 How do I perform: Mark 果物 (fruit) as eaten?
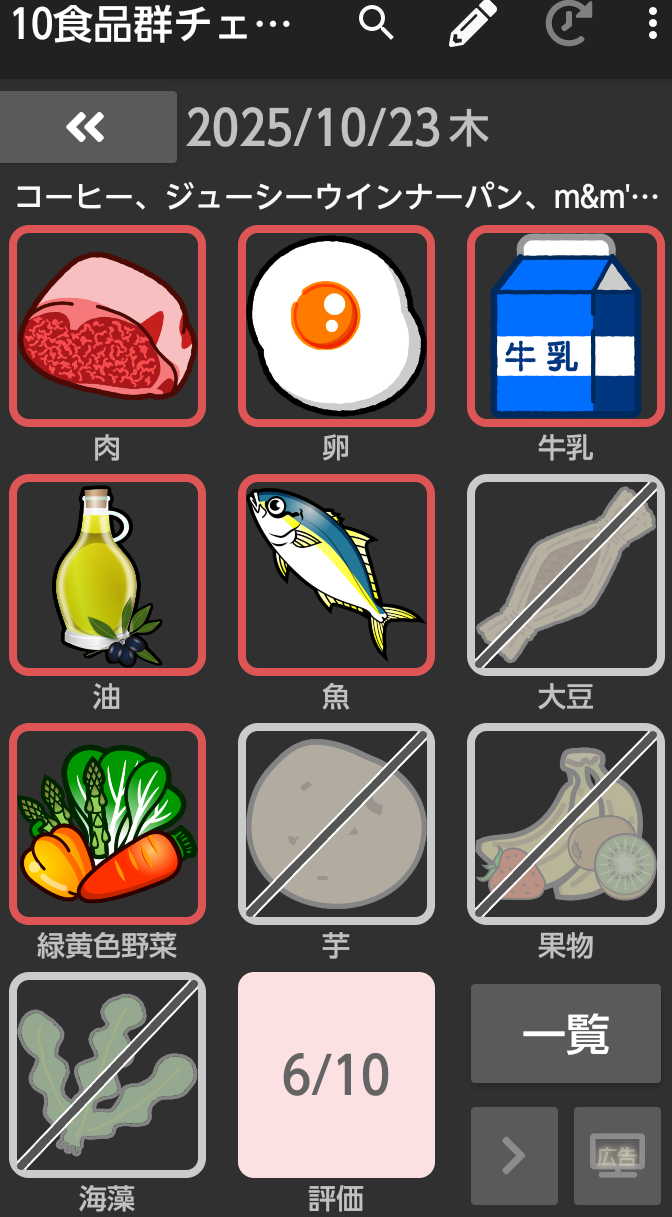(x=566, y=823)
